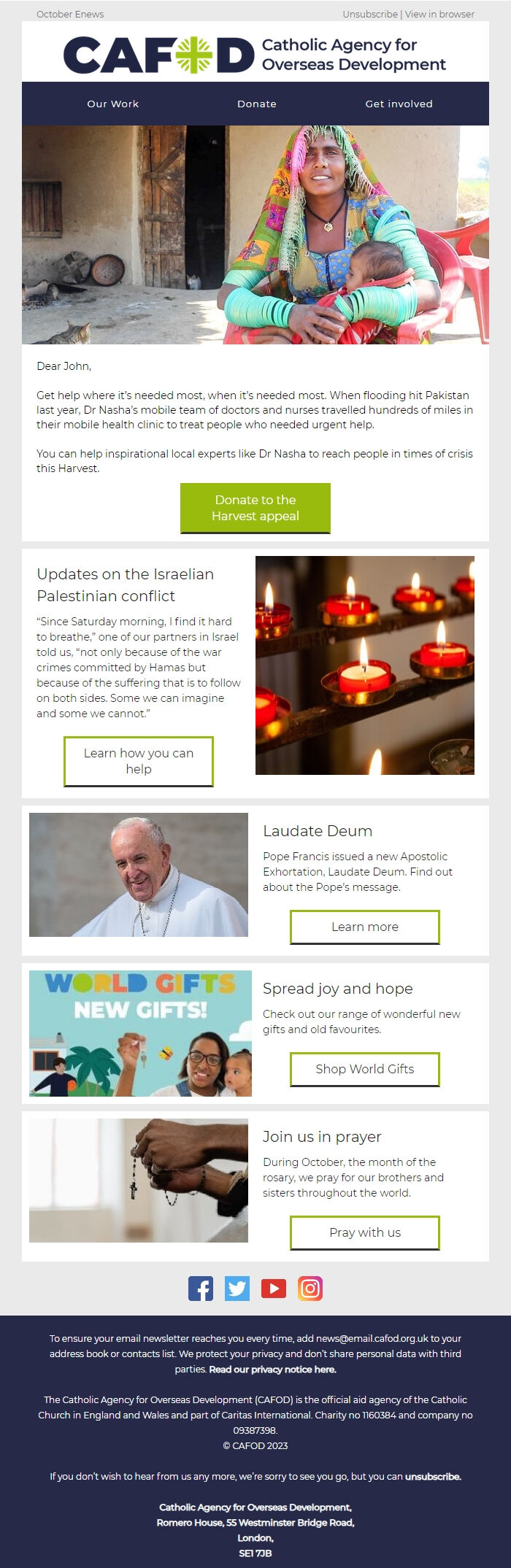Open the Unsubscribe link at top
The width and height of the screenshot is (511, 1568).
click(370, 14)
